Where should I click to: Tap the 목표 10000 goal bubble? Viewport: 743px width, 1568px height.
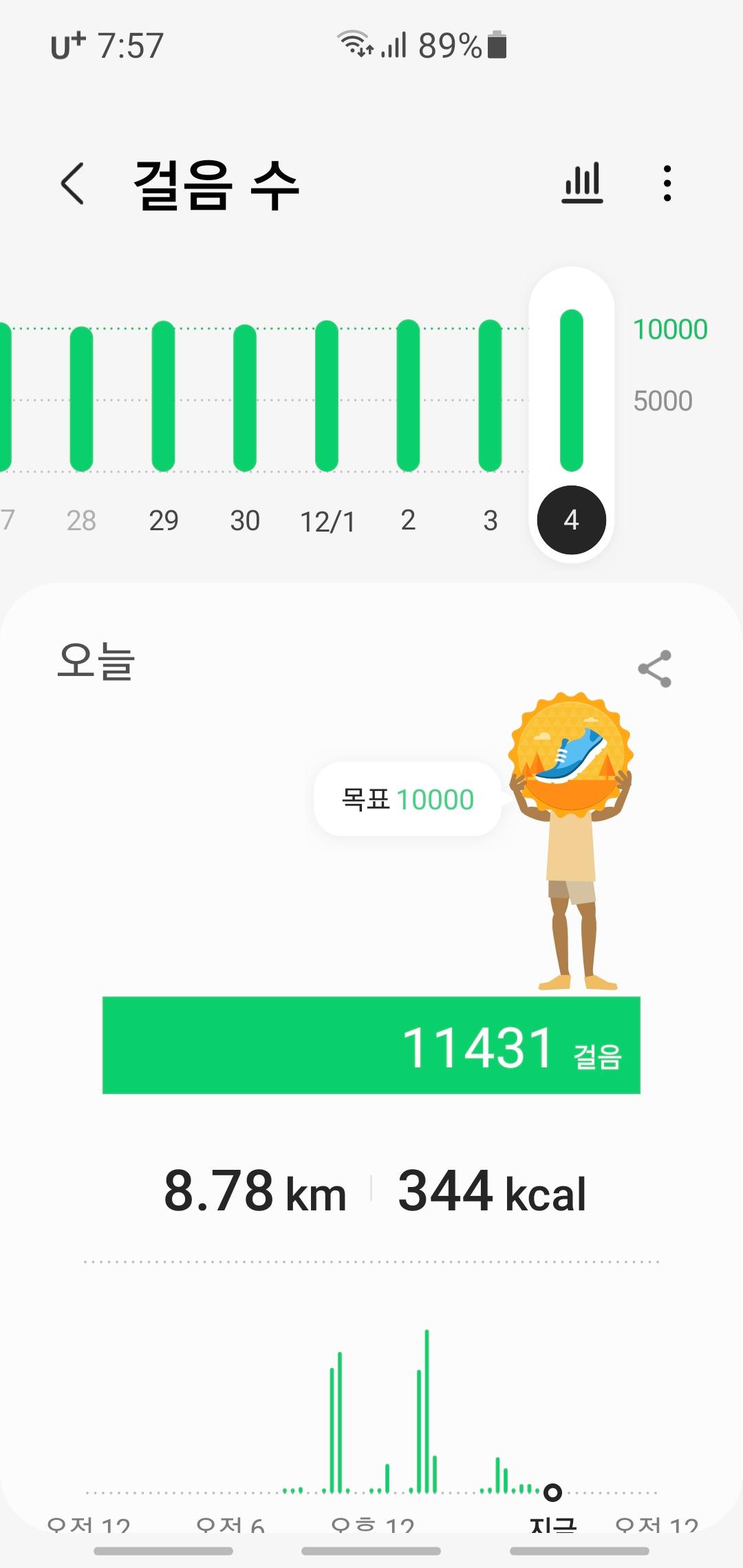tap(407, 799)
